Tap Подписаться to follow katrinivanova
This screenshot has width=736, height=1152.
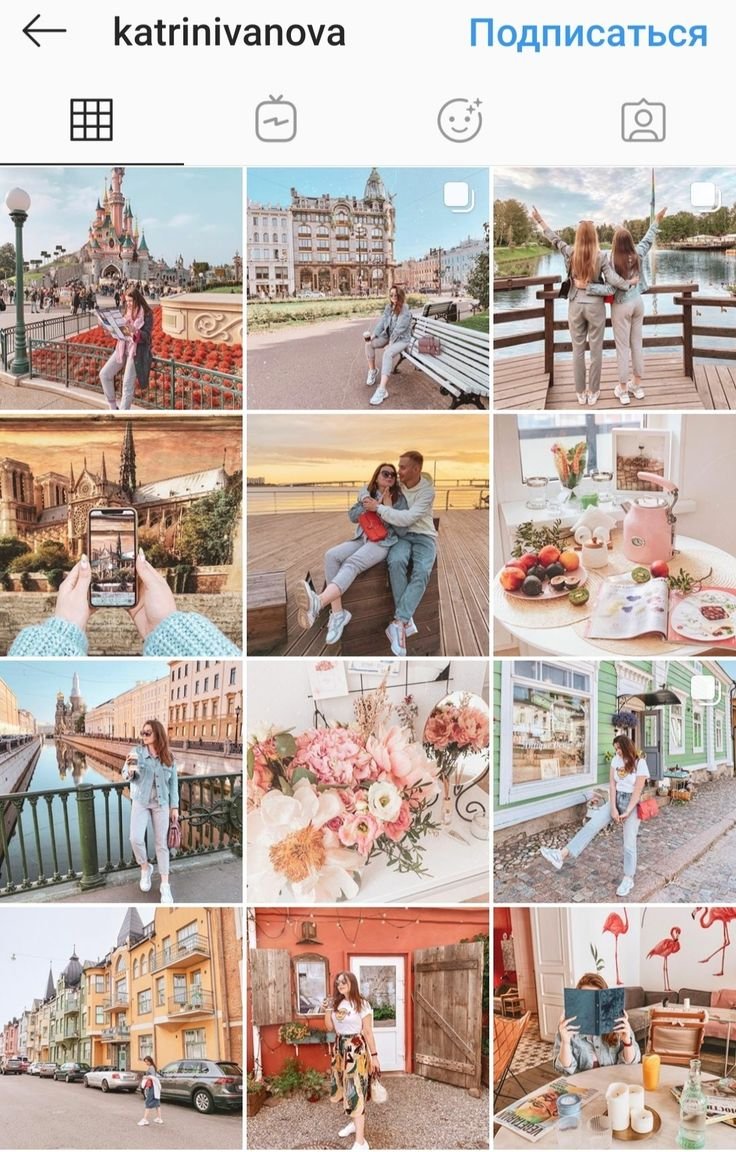pos(588,33)
